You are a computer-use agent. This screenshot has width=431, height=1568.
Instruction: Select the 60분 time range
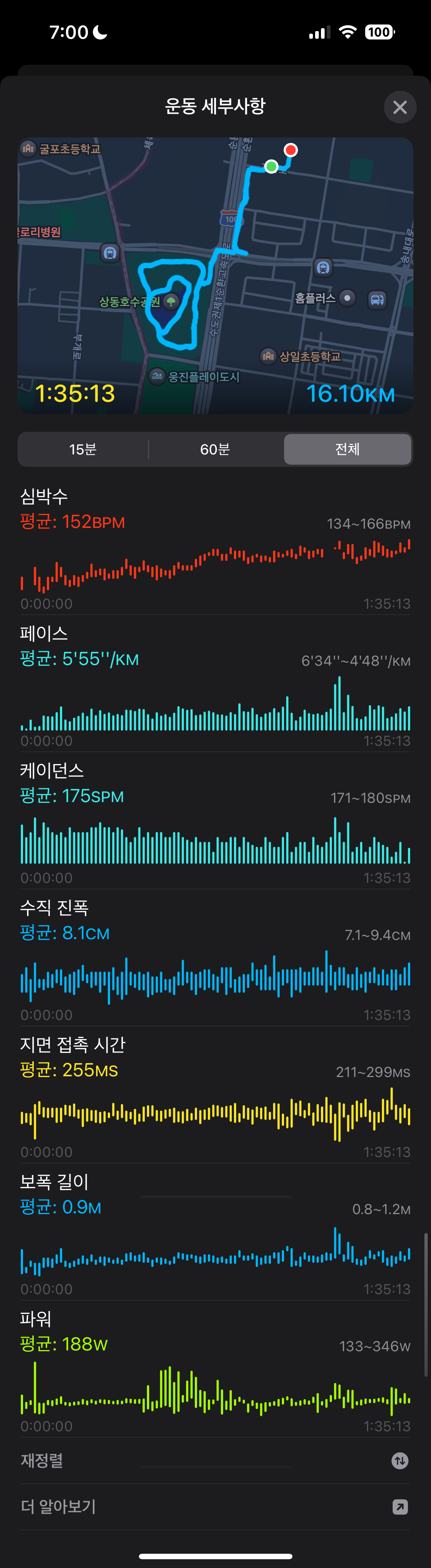click(x=215, y=449)
